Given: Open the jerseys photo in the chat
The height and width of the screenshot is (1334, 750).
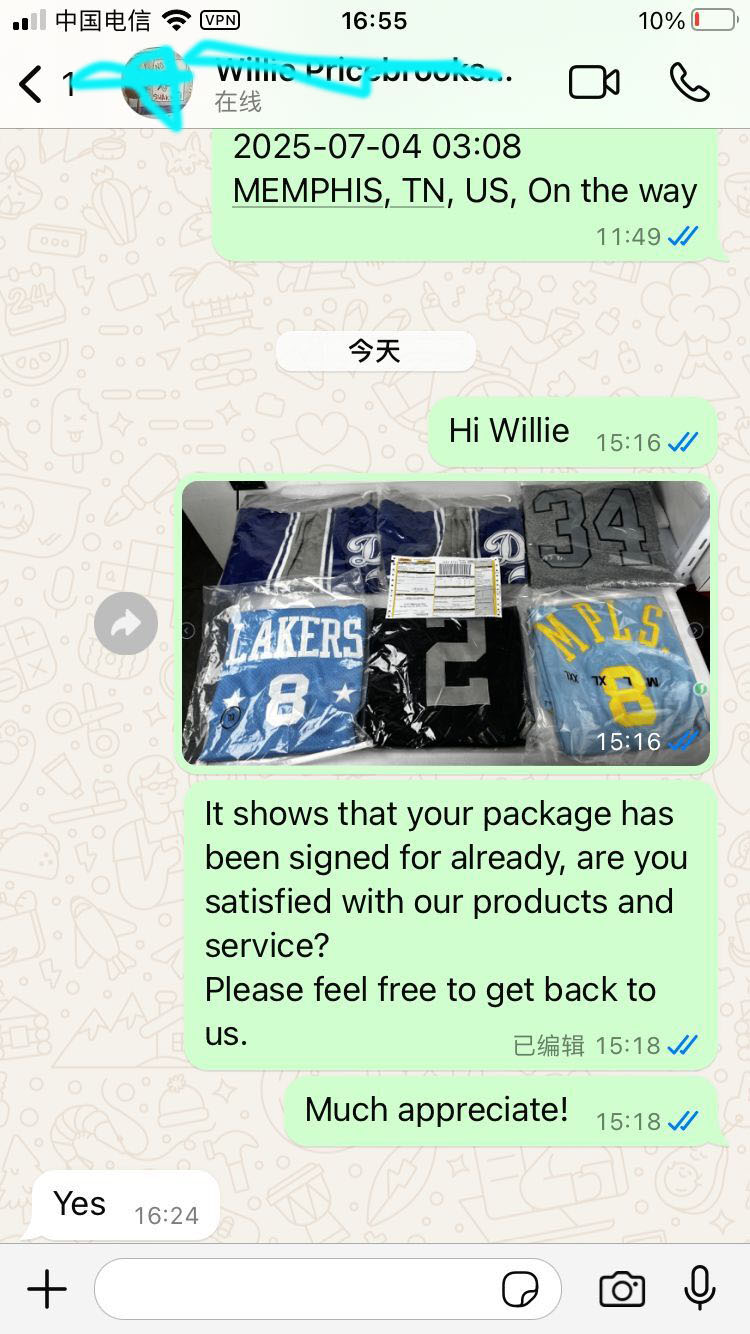Looking at the screenshot, I should tap(446, 623).
